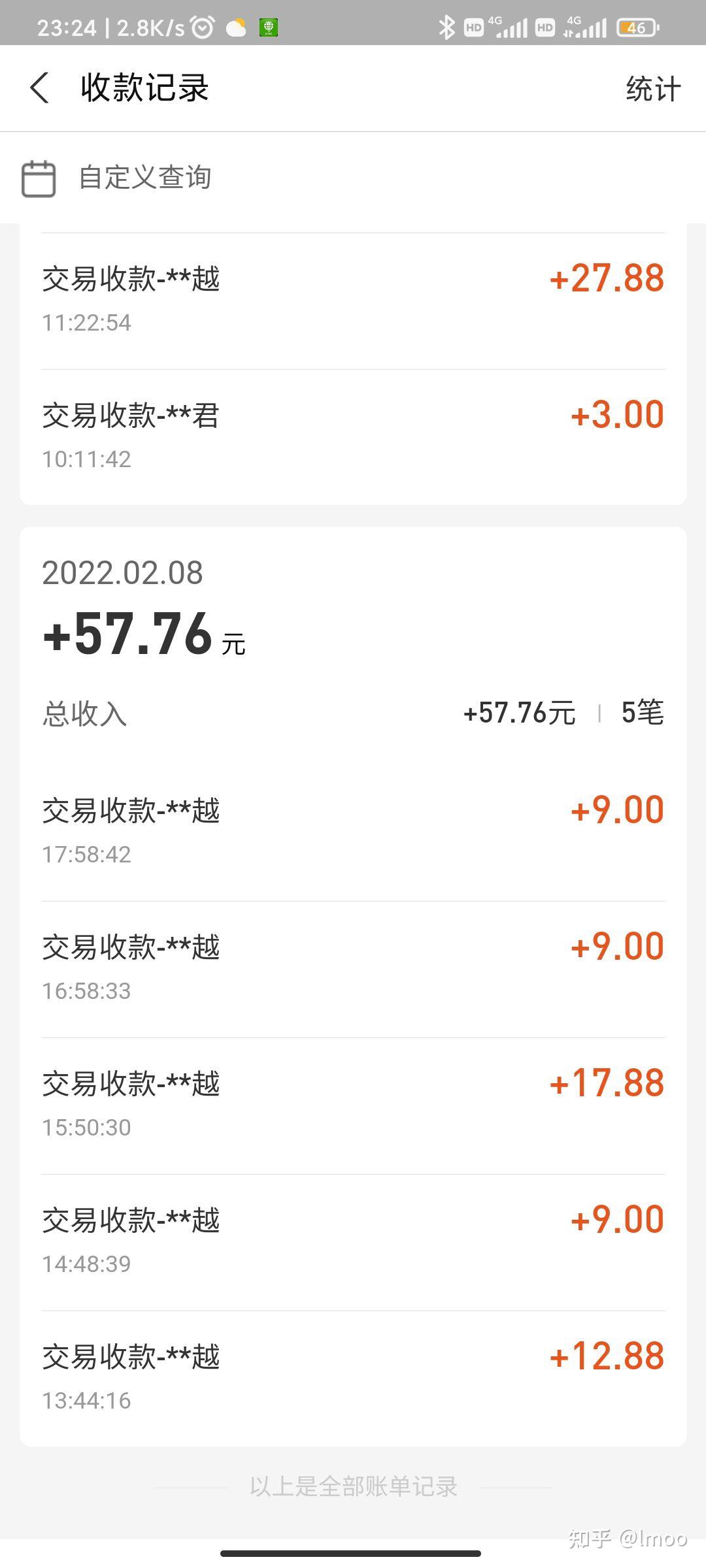Open the +17.88 transaction at 15:50:30
Image resolution: width=706 pixels, height=1568 pixels.
(353, 1103)
